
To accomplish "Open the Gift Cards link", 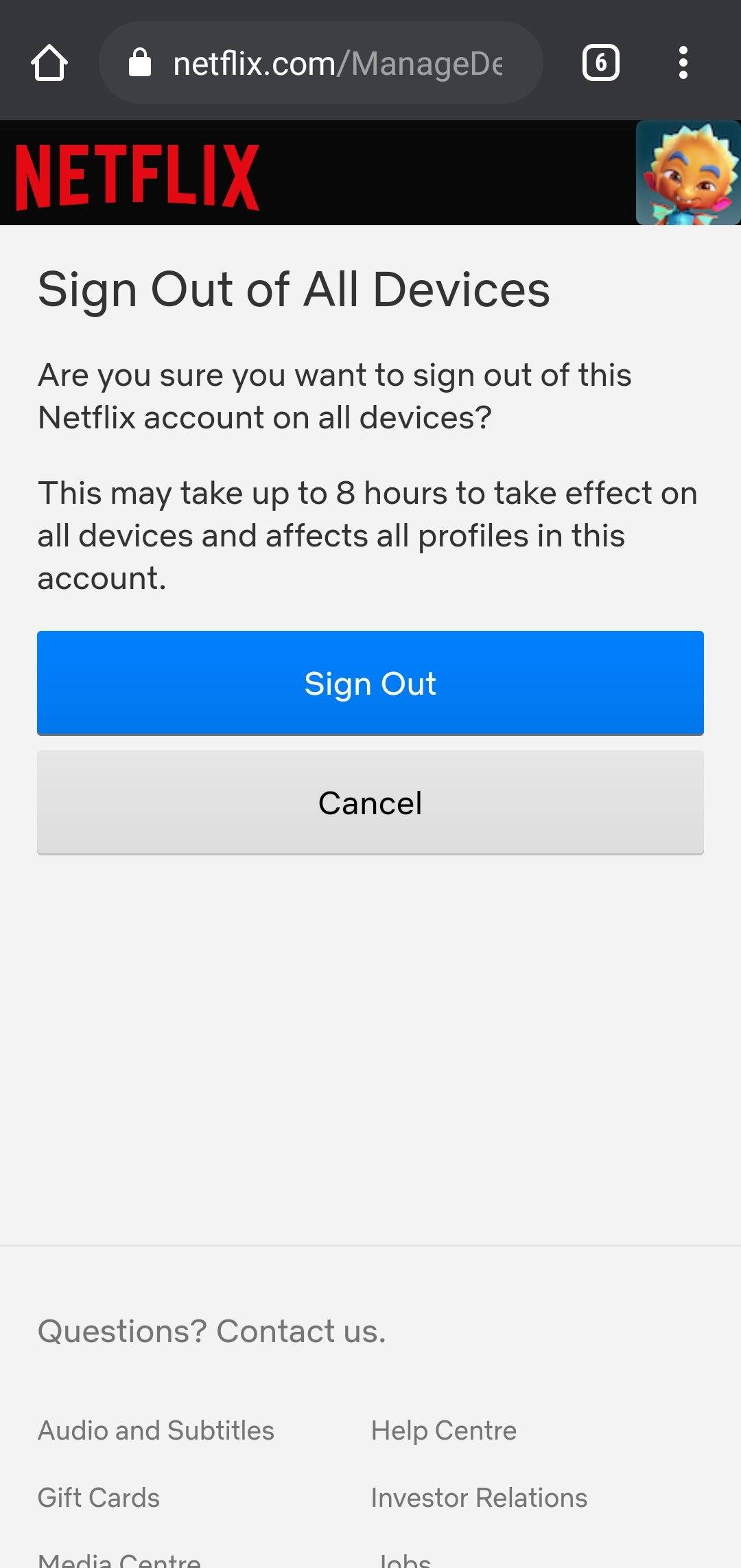I will pyautogui.click(x=99, y=1498).
